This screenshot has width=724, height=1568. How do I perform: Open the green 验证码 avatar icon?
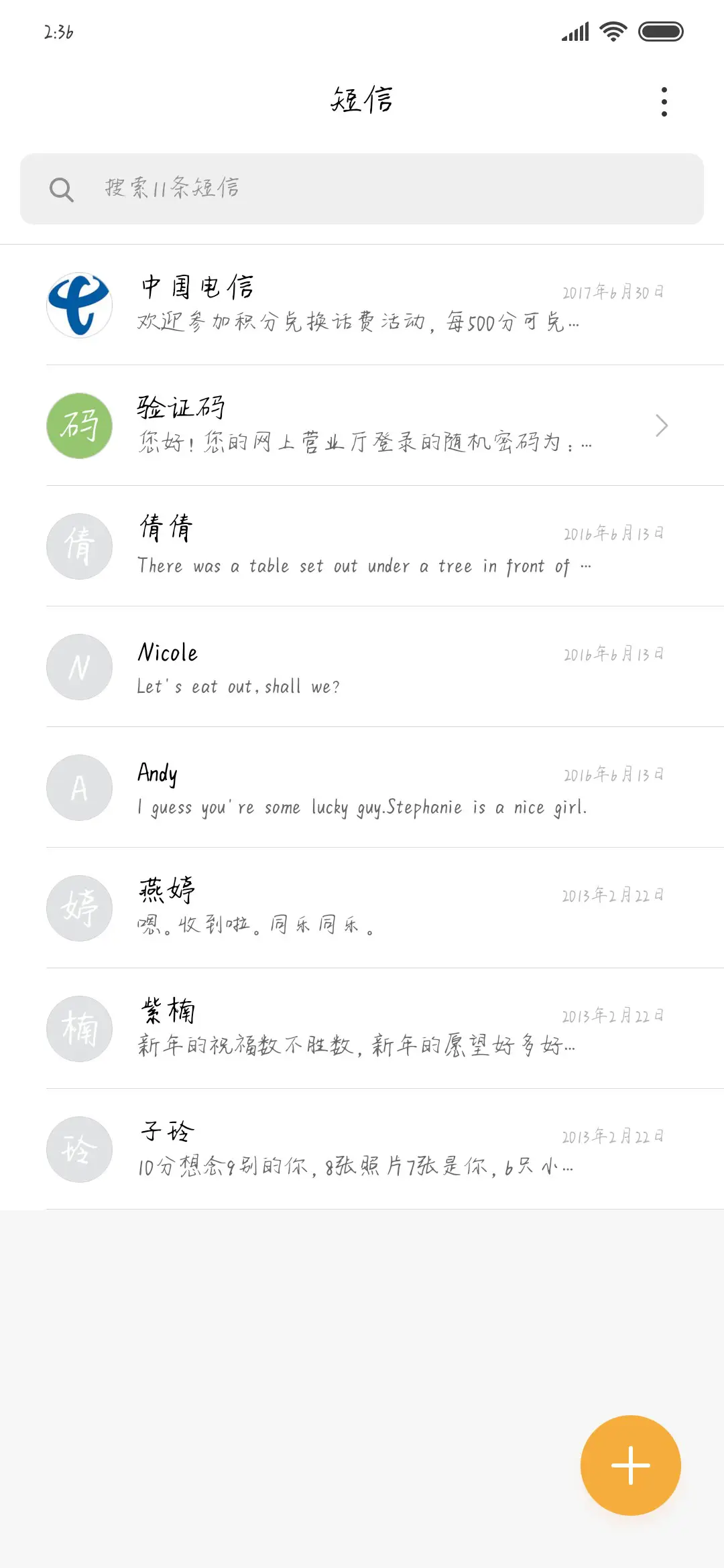click(78, 426)
